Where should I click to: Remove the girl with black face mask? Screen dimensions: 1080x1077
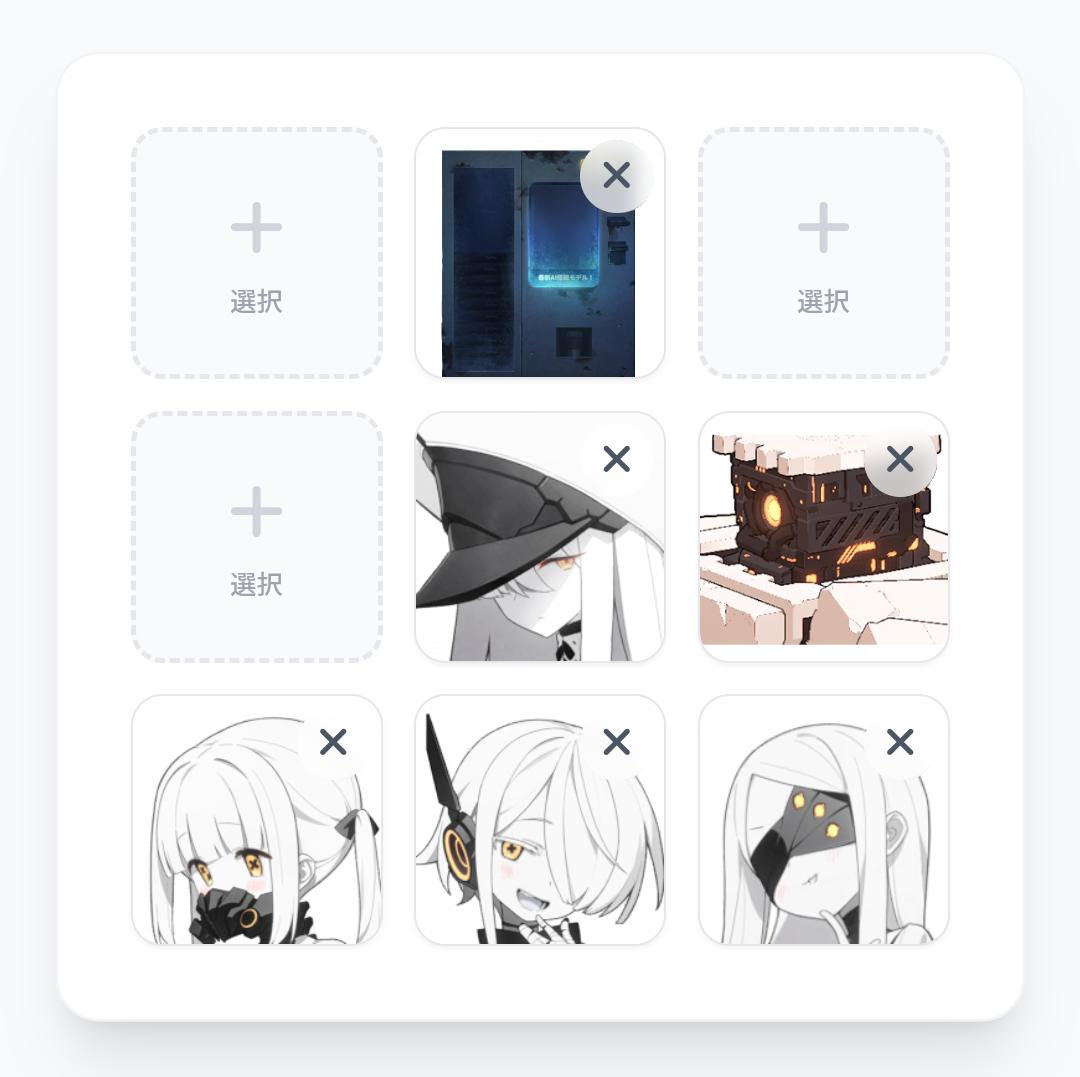[x=333, y=743]
